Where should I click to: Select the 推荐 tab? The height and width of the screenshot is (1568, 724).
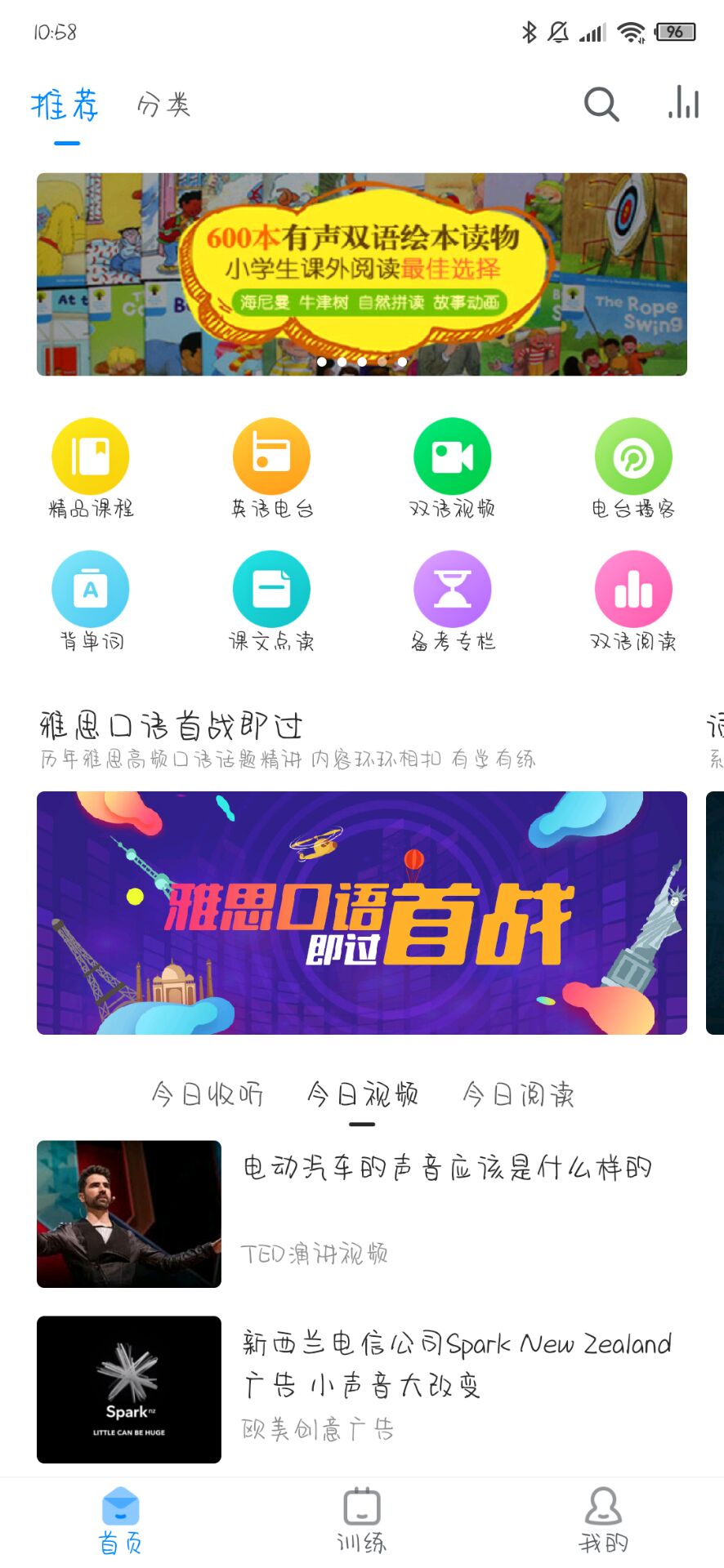[x=65, y=106]
